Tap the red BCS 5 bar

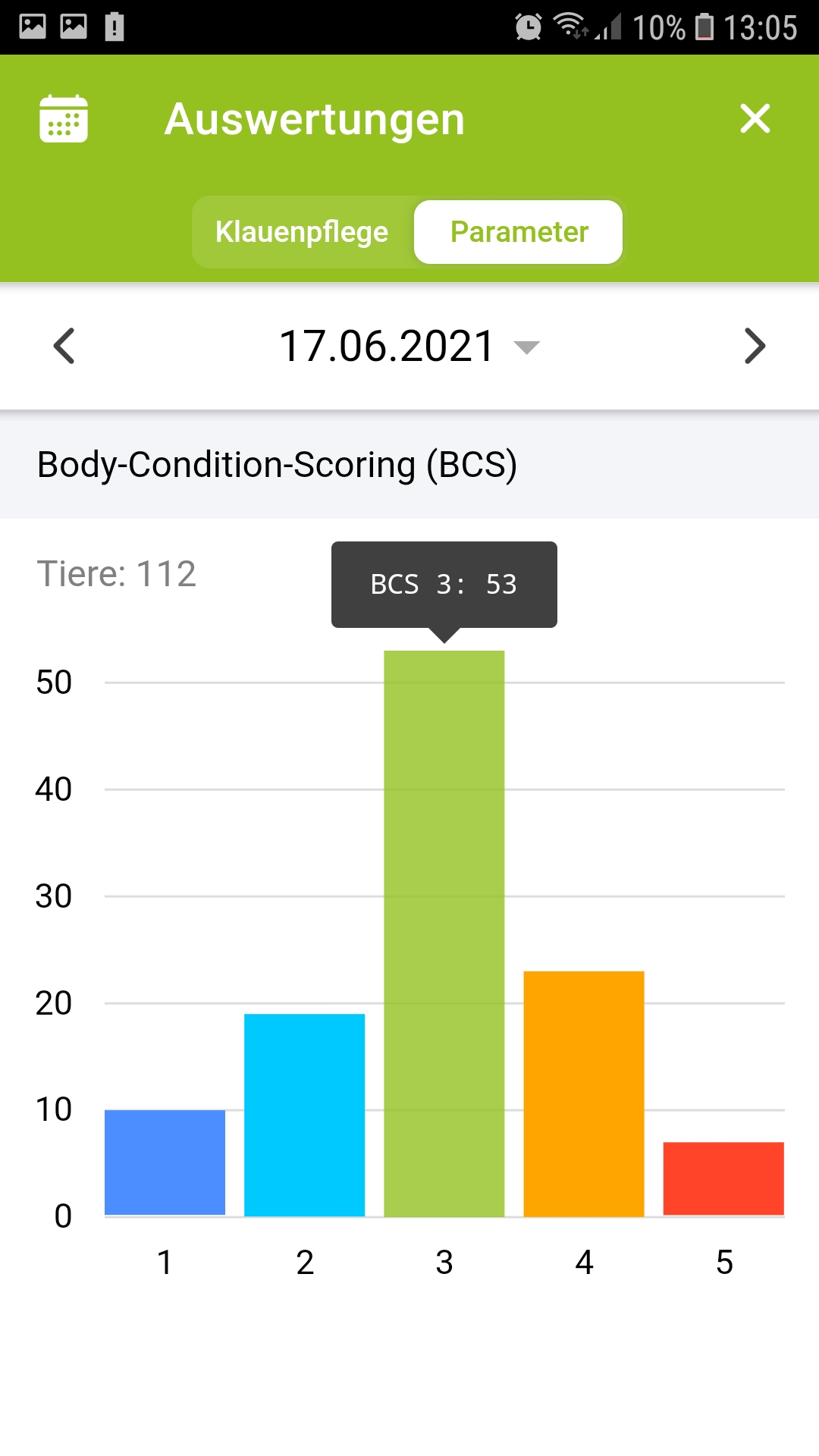[x=723, y=1178]
